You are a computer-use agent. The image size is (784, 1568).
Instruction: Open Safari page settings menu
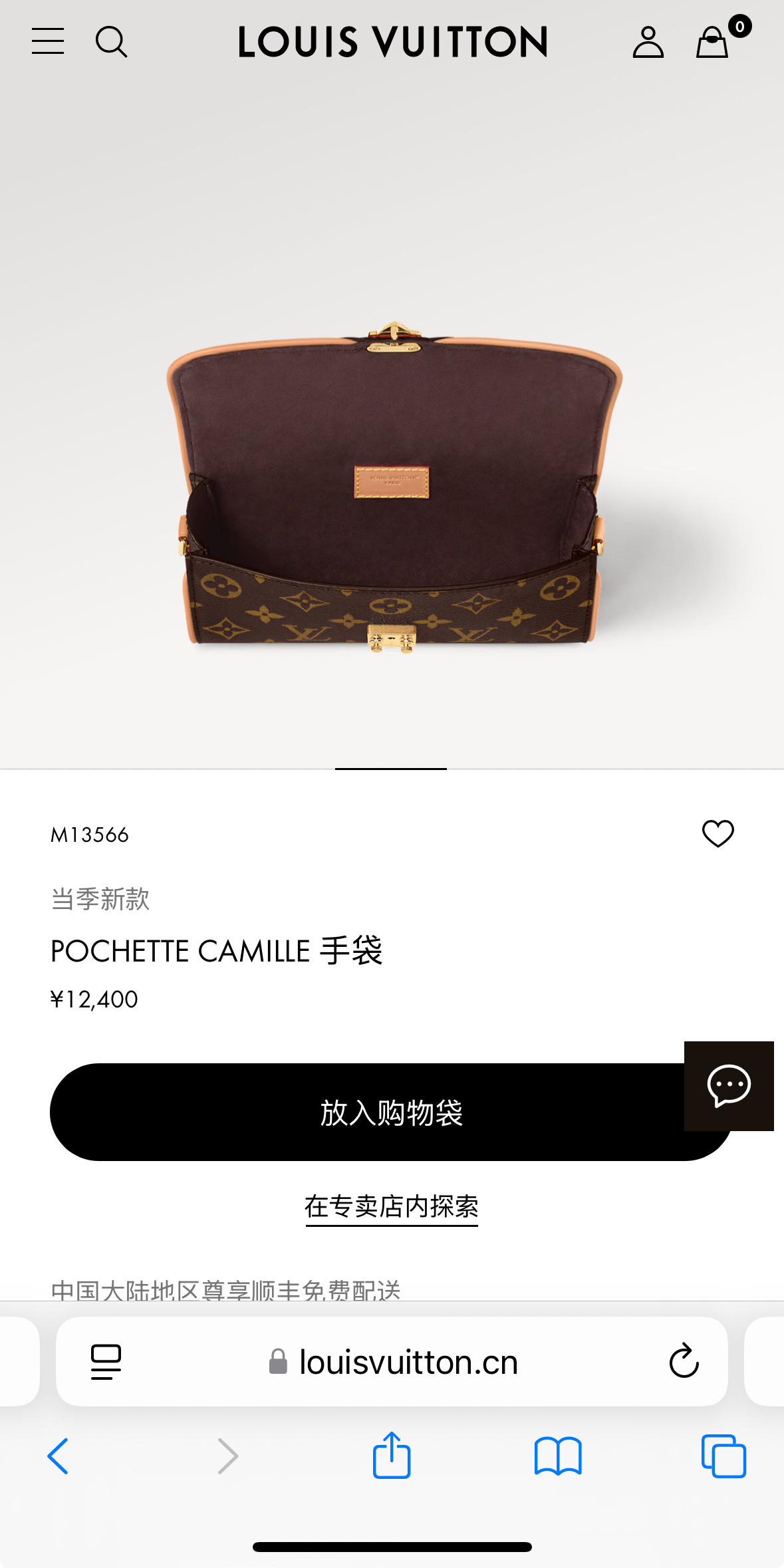pyautogui.click(x=106, y=1362)
